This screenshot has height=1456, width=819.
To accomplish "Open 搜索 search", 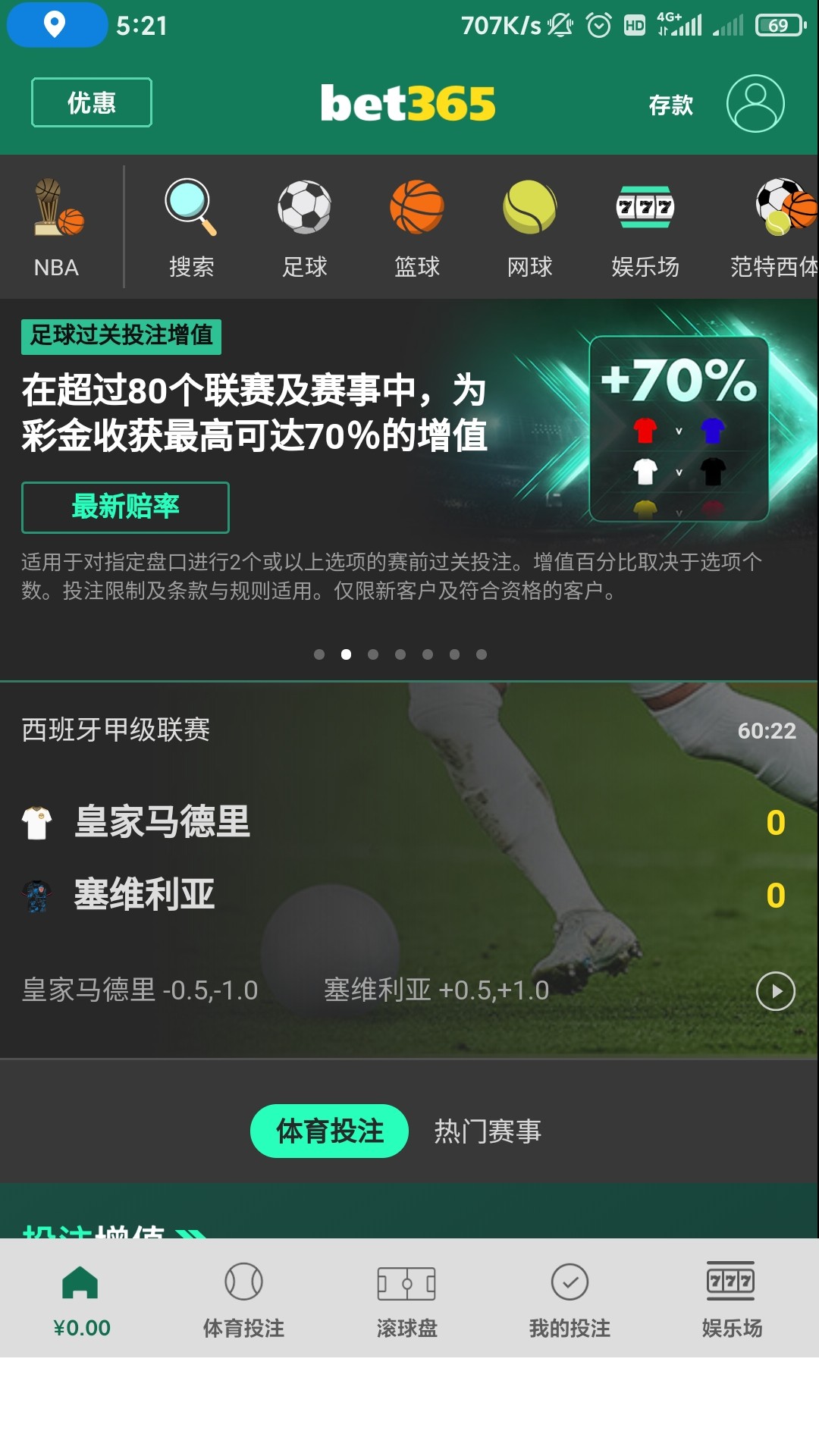I will tap(191, 227).
